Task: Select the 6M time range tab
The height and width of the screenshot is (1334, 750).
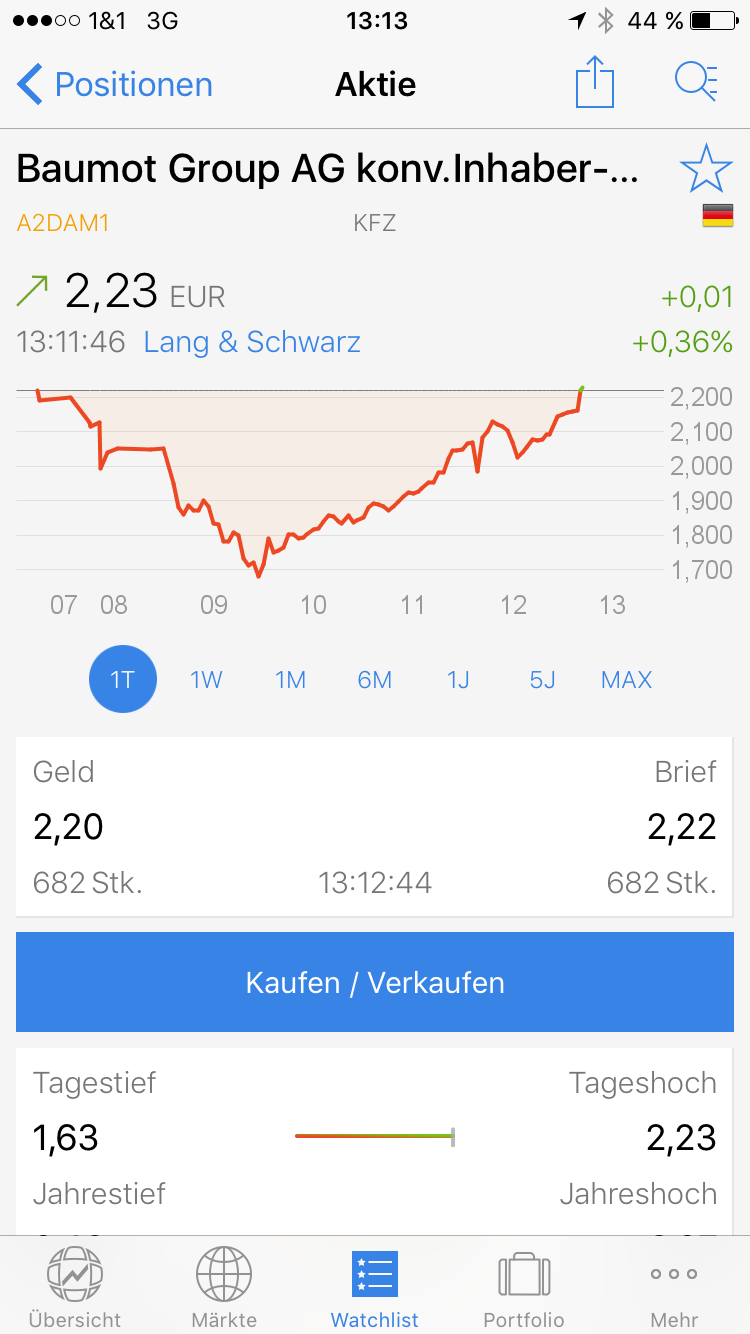Action: [374, 679]
